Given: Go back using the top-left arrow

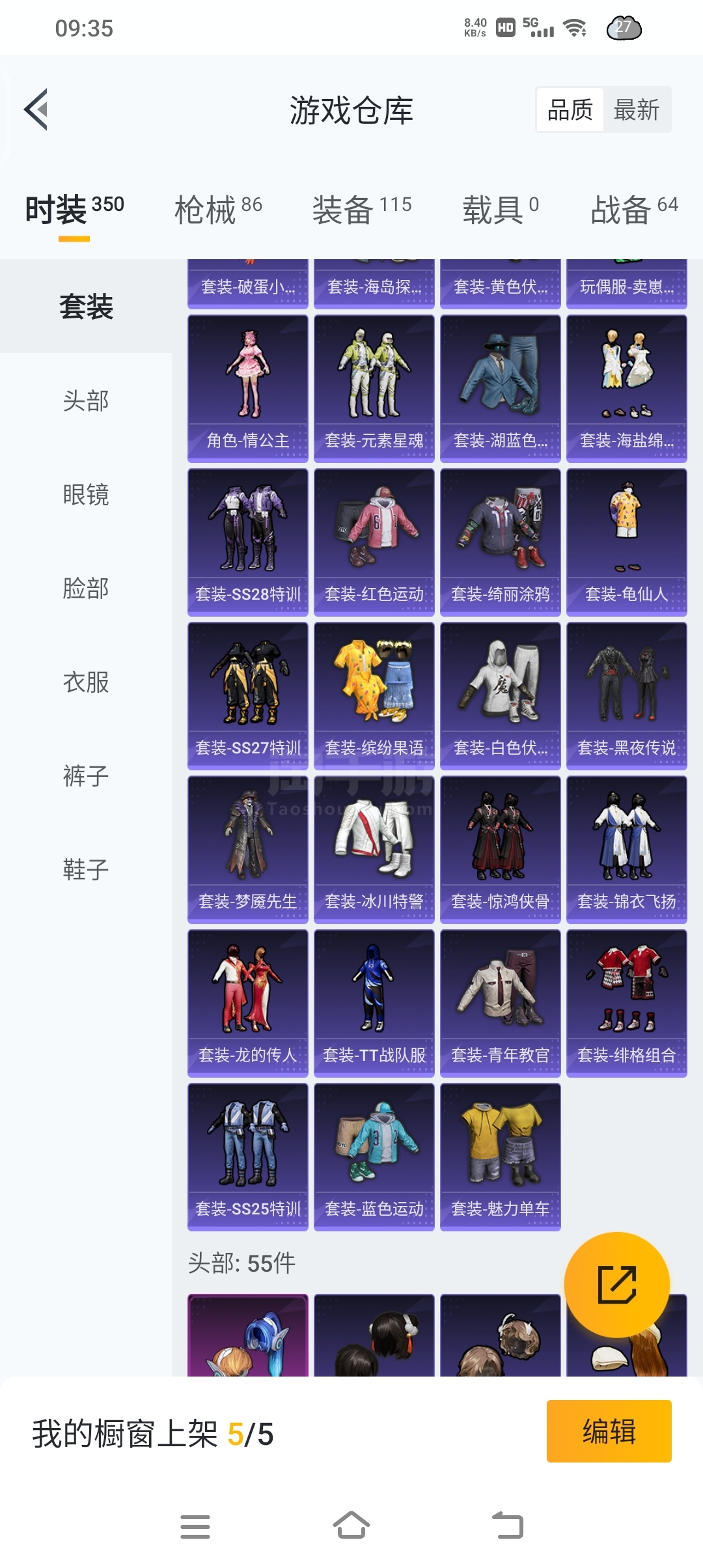Looking at the screenshot, I should (36, 109).
